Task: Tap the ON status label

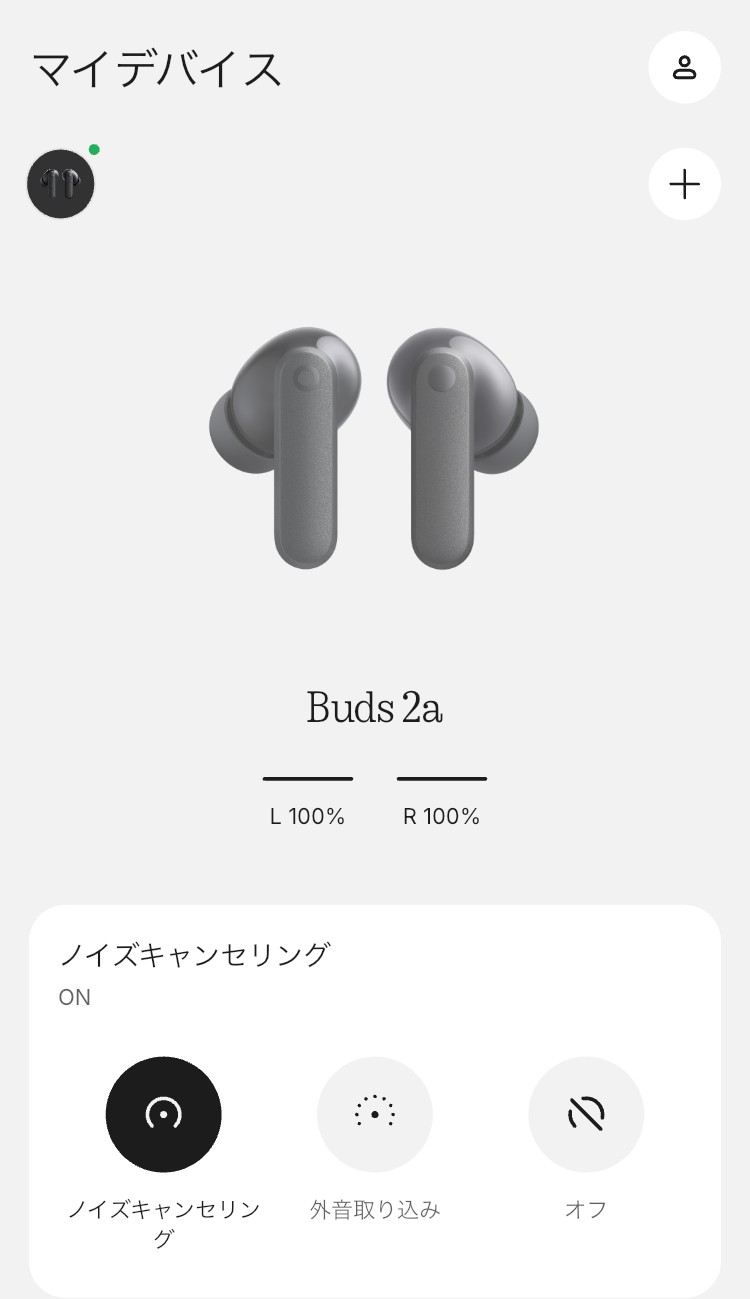Action: click(76, 997)
